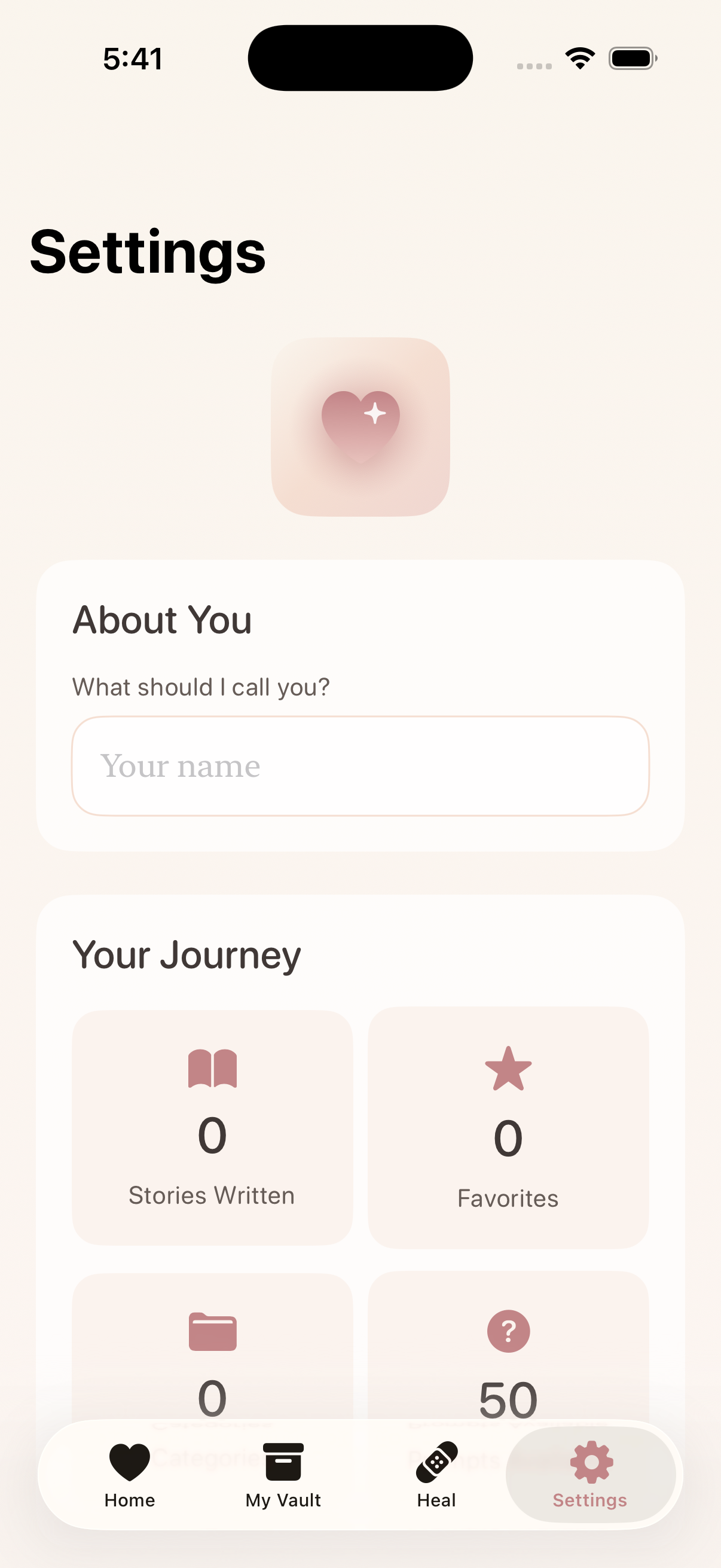
Task: Tap the battery indicator in status bar
Action: click(633, 57)
